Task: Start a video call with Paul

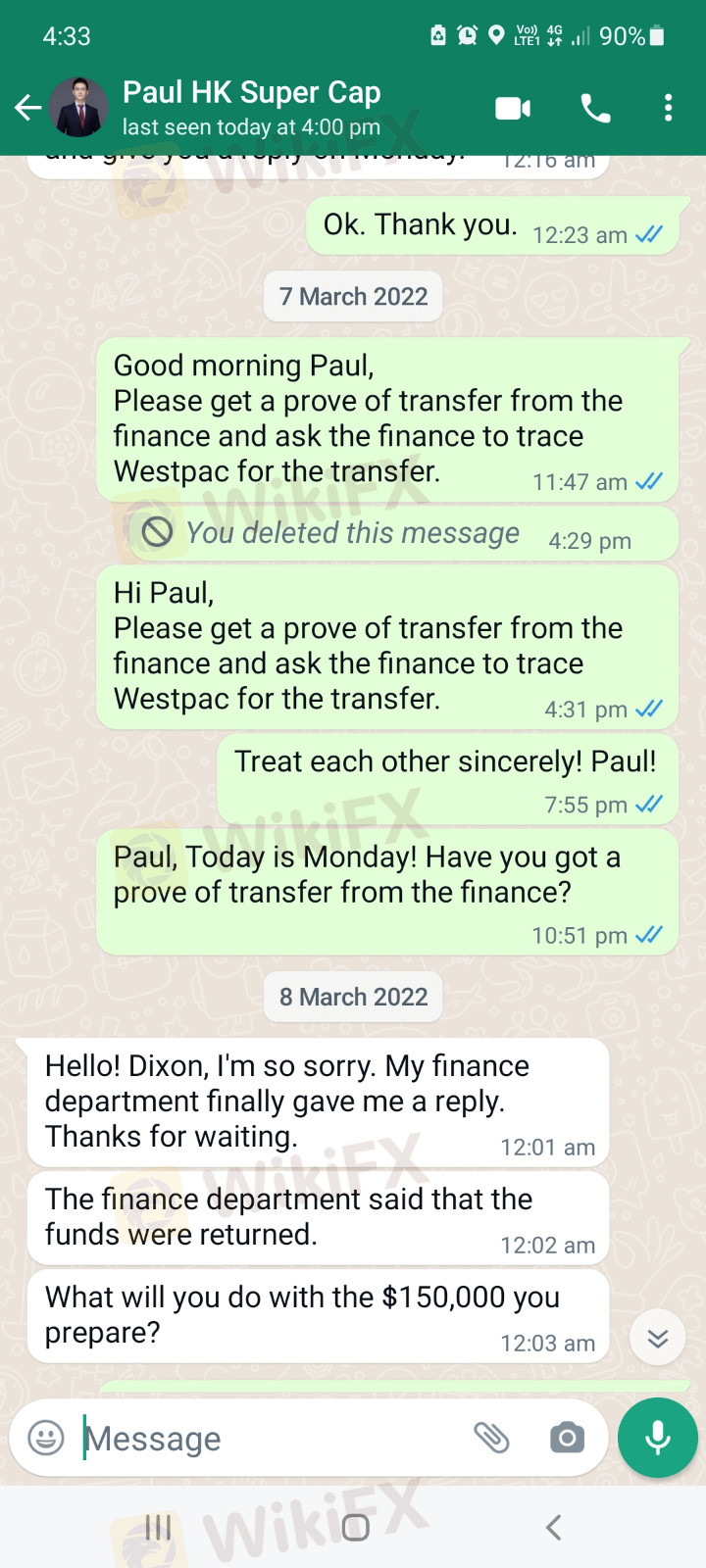Action: (x=513, y=108)
